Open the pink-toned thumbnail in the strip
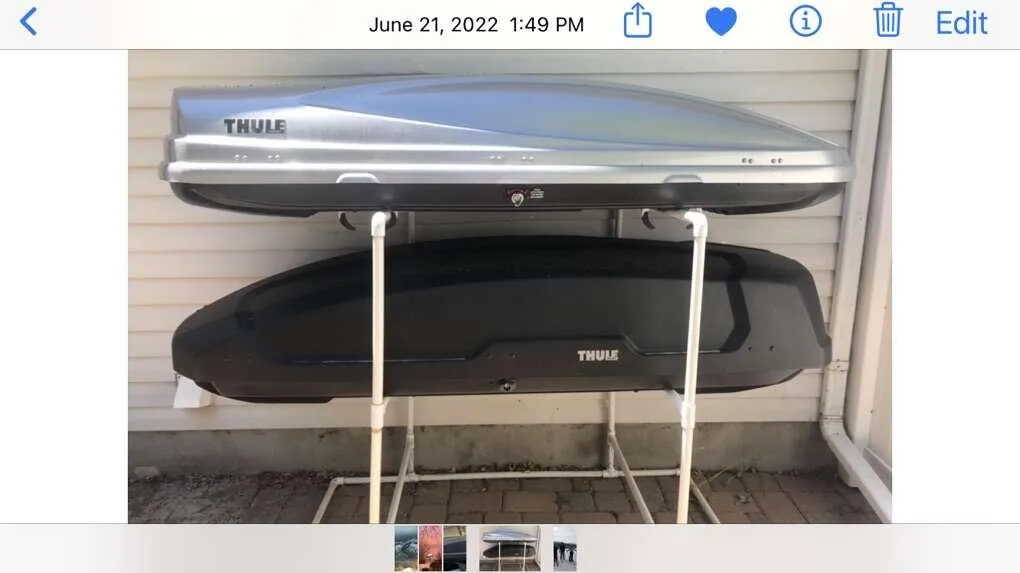This screenshot has width=1020, height=573. click(431, 548)
